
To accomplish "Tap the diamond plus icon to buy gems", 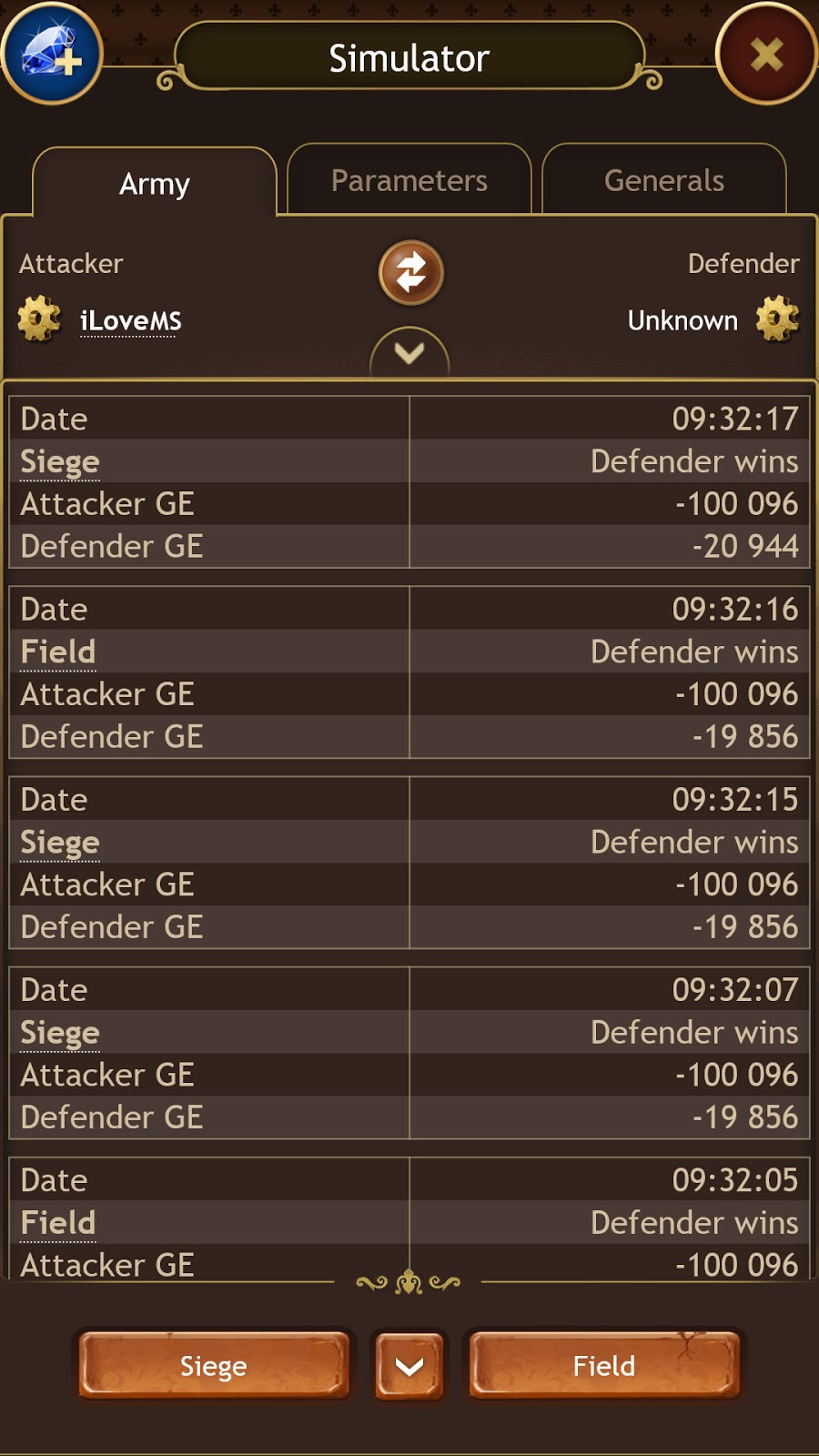I will (51, 53).
